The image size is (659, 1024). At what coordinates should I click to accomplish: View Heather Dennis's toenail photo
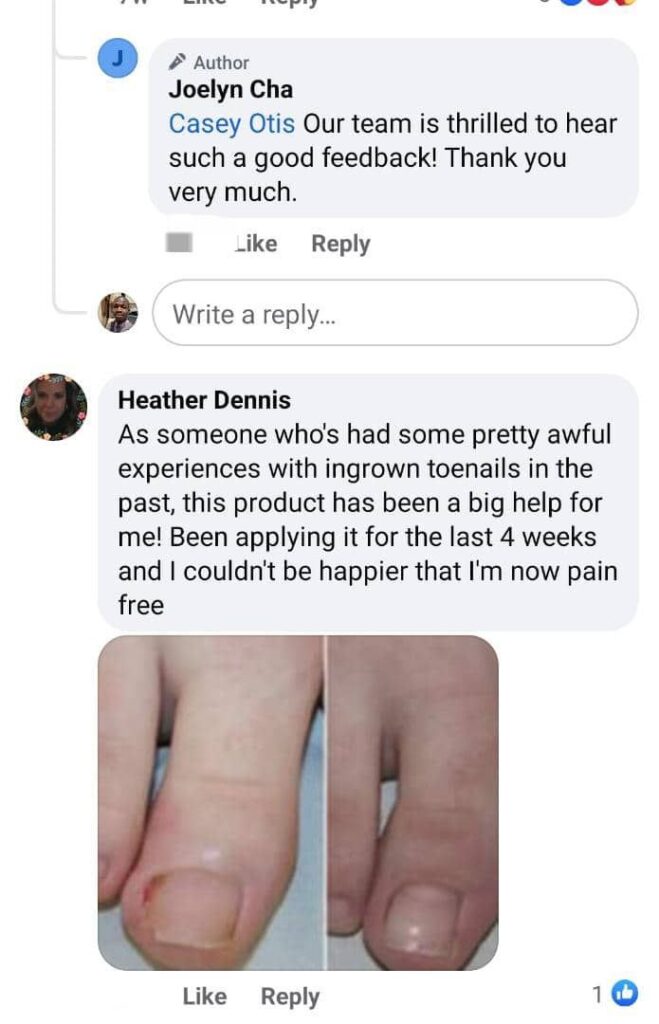tap(298, 802)
